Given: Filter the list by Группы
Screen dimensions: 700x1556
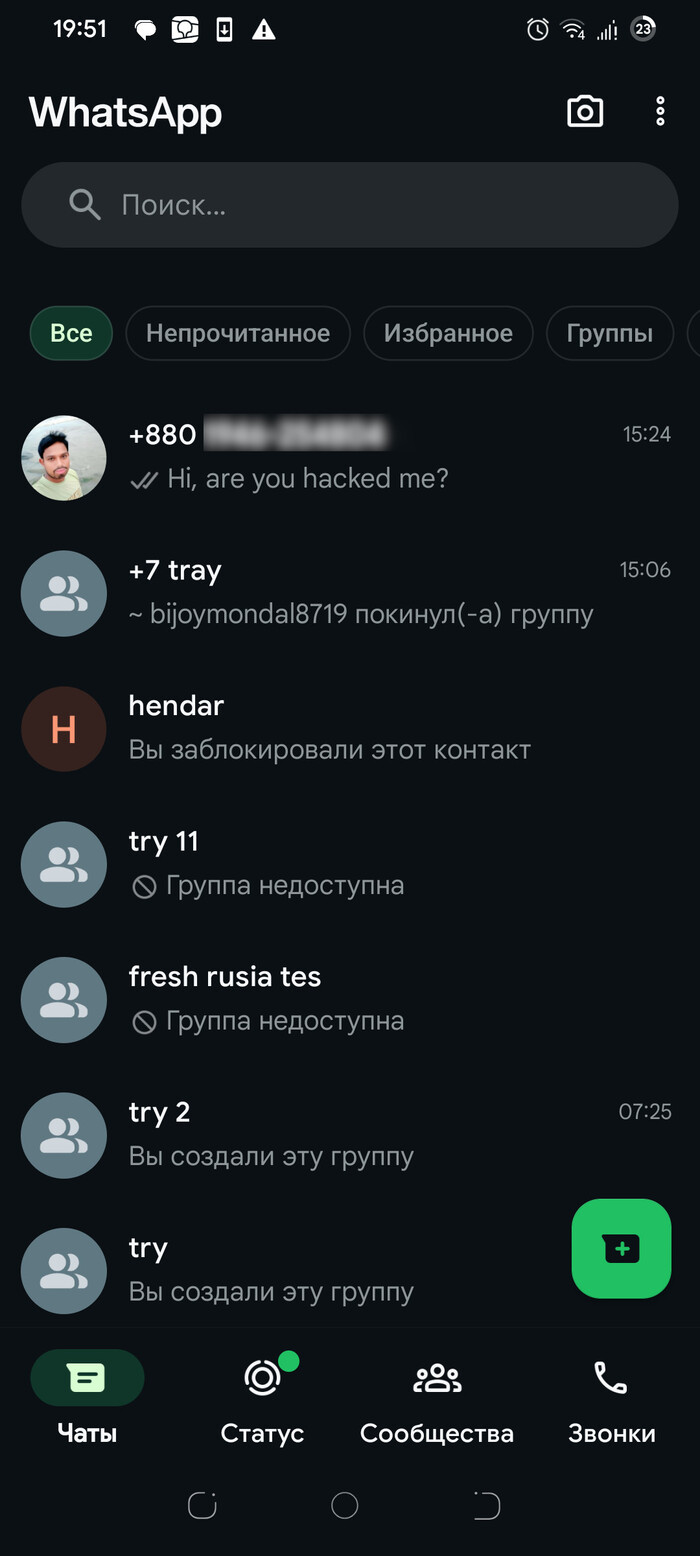Looking at the screenshot, I should (609, 333).
